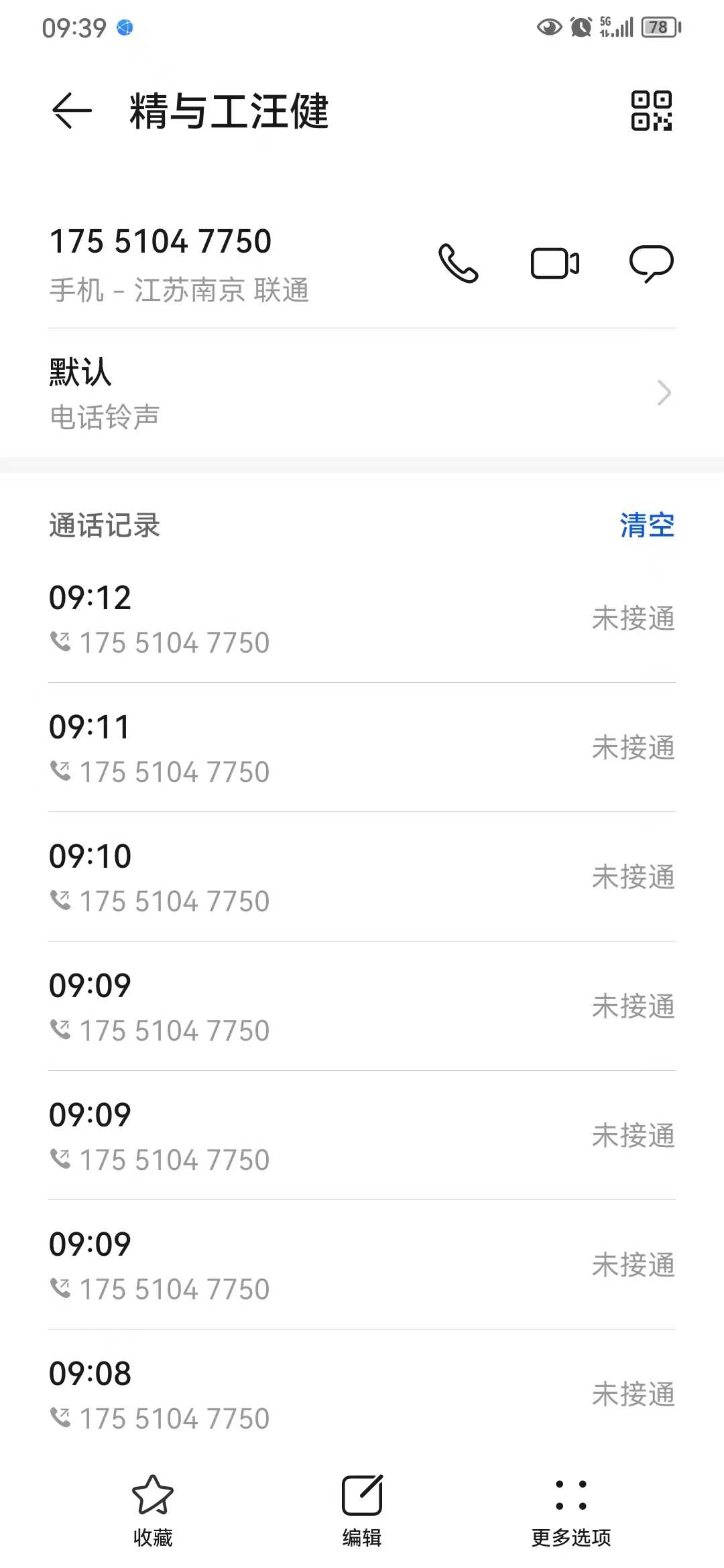
Task: Start a video call with this contact
Action: pyautogui.click(x=555, y=263)
